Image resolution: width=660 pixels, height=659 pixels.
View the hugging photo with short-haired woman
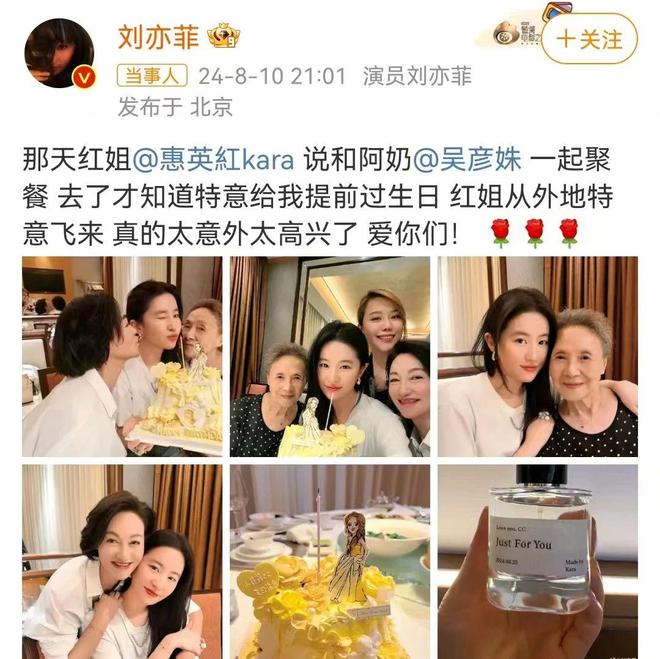(x=122, y=560)
